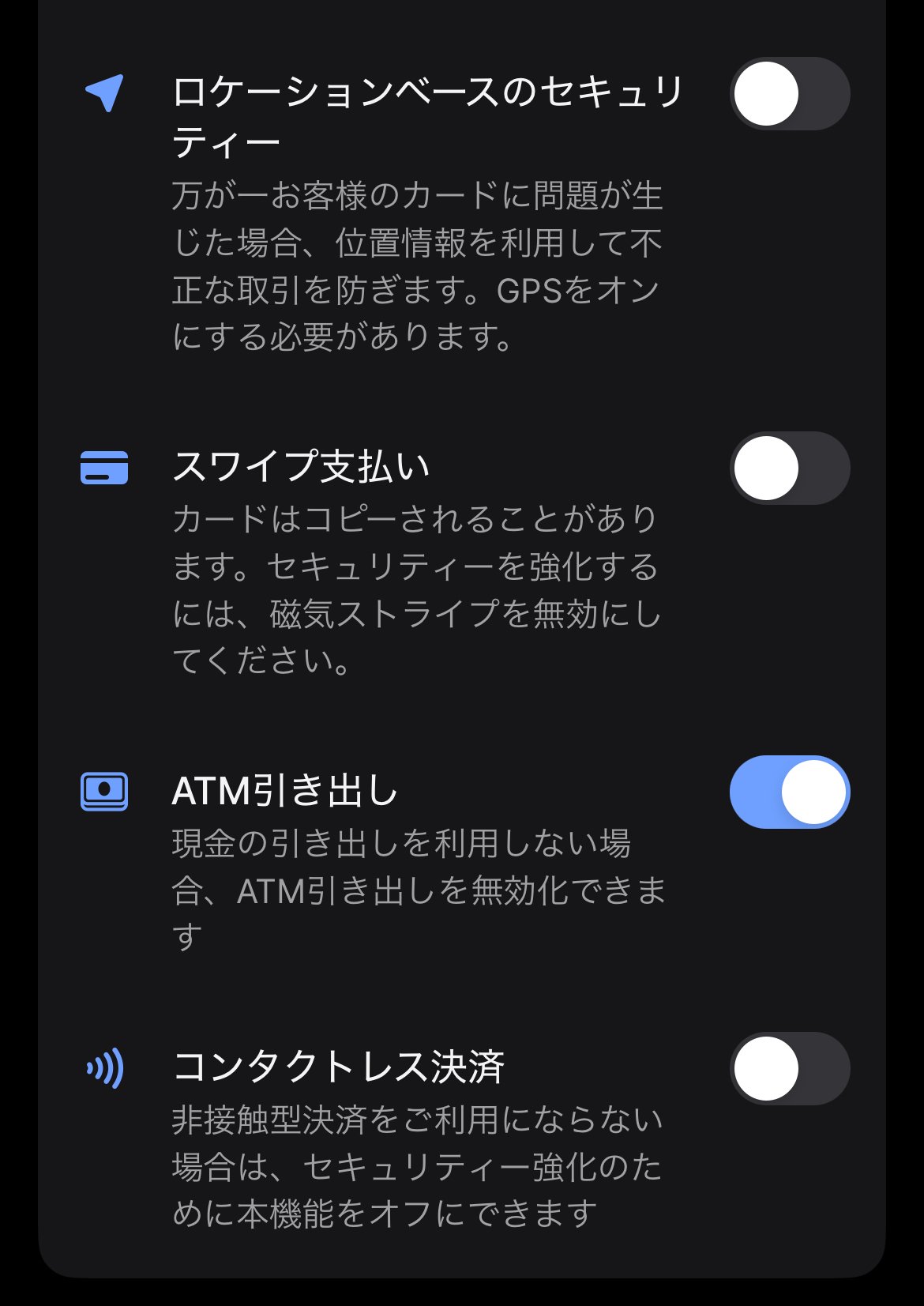Click the コンタクトレス決済 heading
924x1306 pixels.
[x=340, y=1068]
